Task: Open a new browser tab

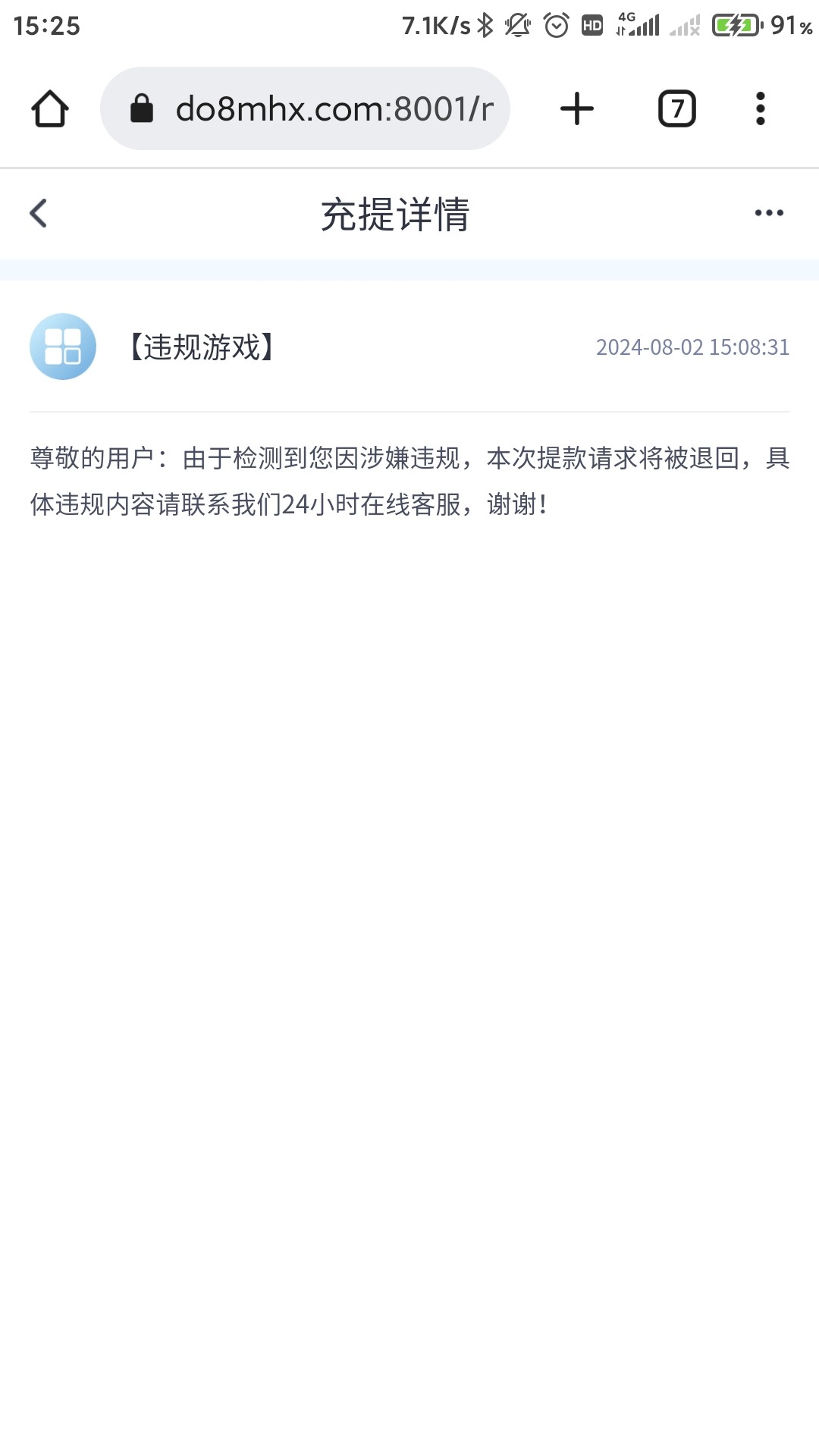Action: click(x=577, y=108)
